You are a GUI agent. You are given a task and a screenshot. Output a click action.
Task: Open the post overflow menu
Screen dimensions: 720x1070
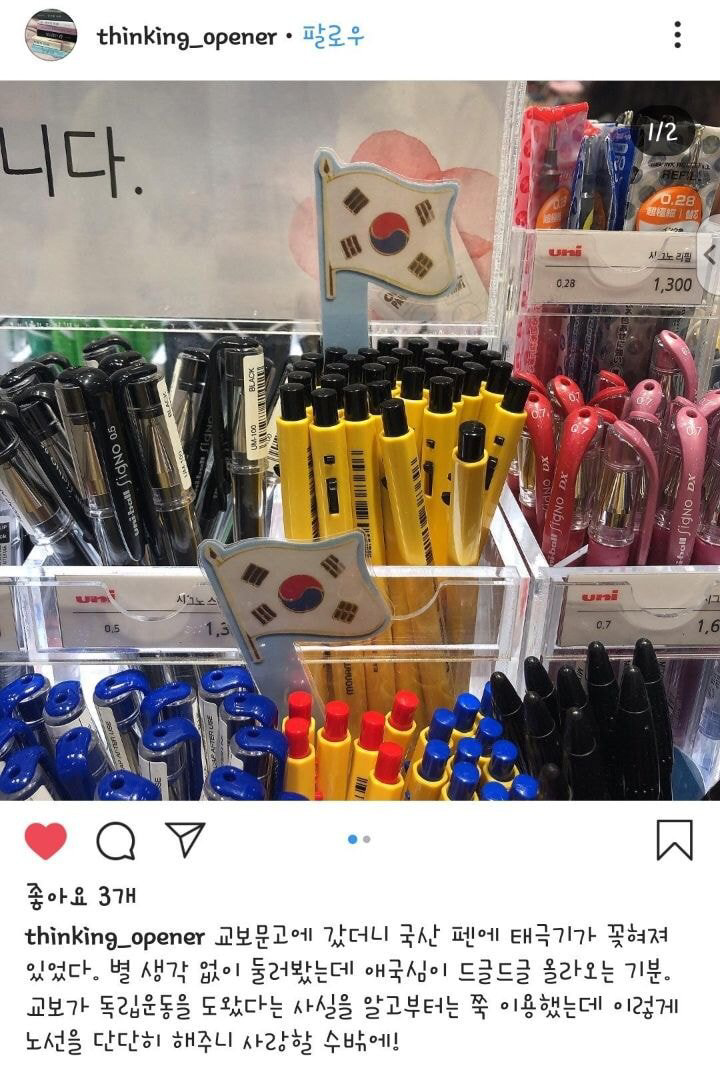tap(677, 35)
